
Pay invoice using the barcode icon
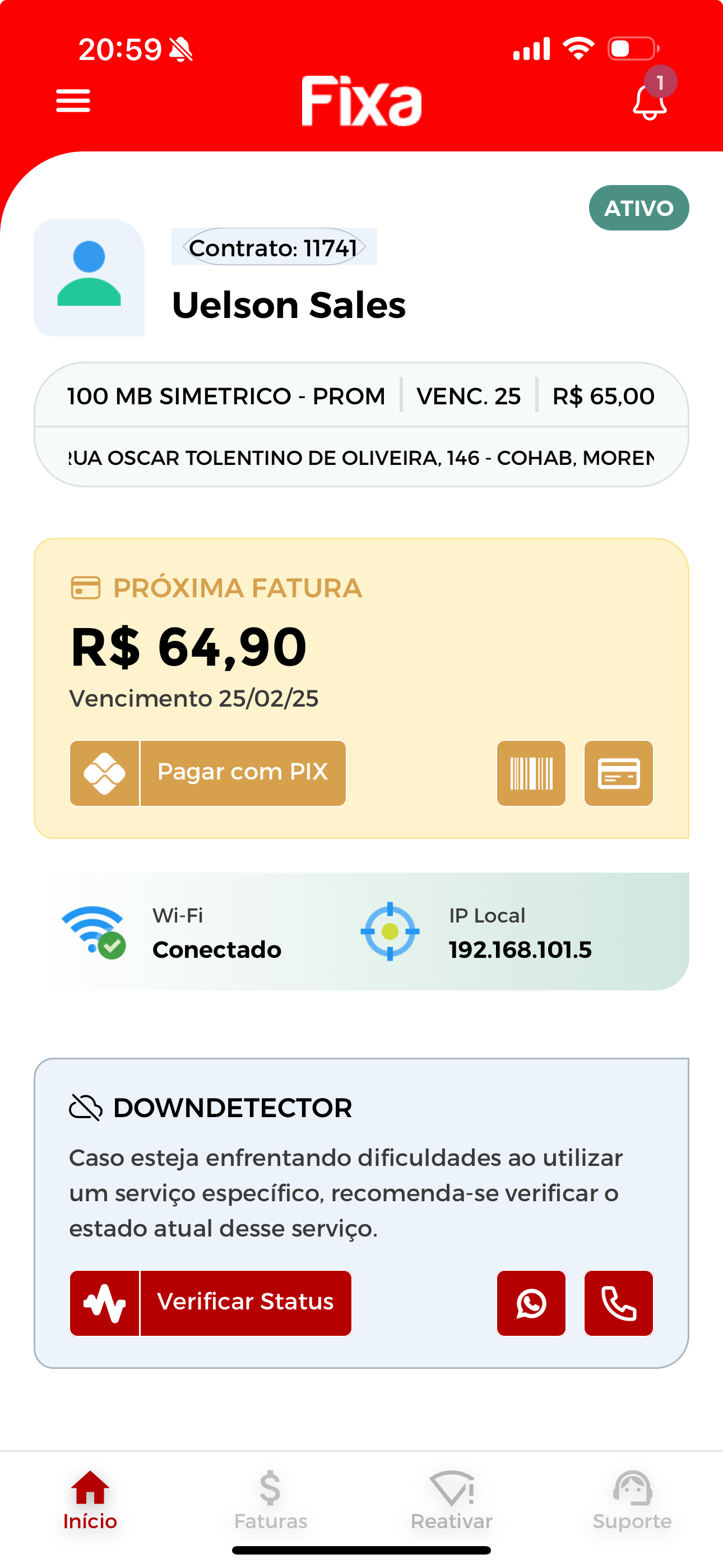(531, 773)
